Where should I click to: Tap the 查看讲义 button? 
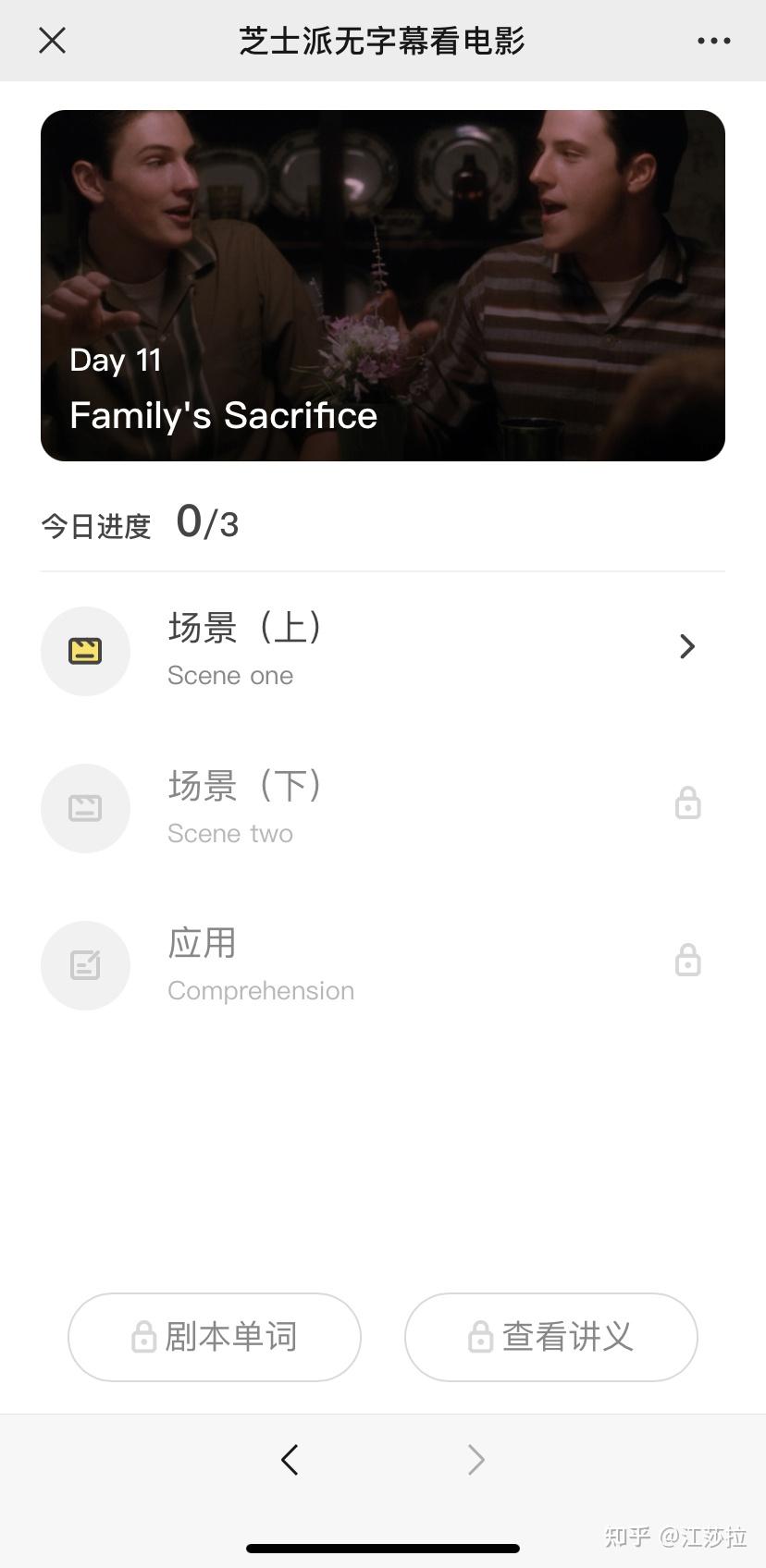[x=551, y=1337]
